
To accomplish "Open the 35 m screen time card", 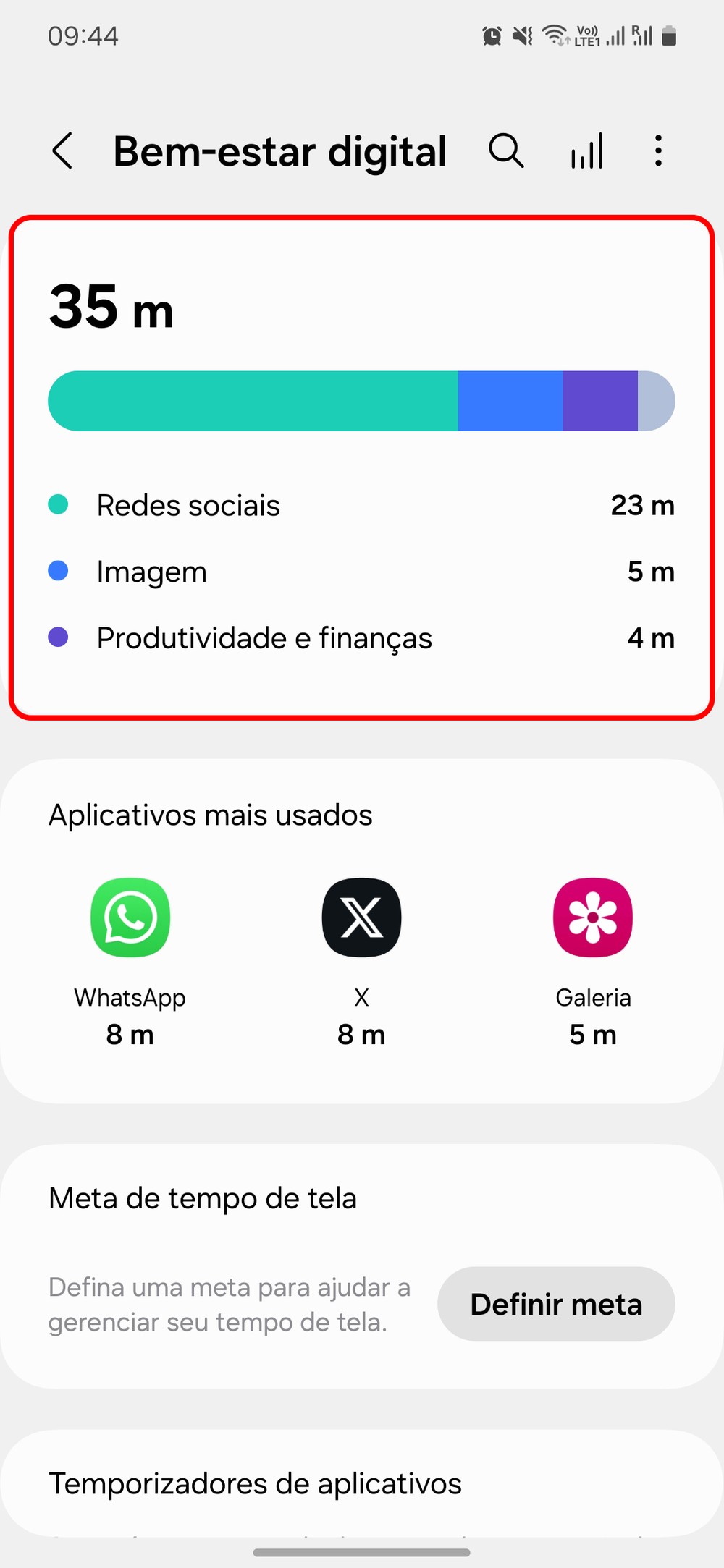I will (x=361, y=467).
